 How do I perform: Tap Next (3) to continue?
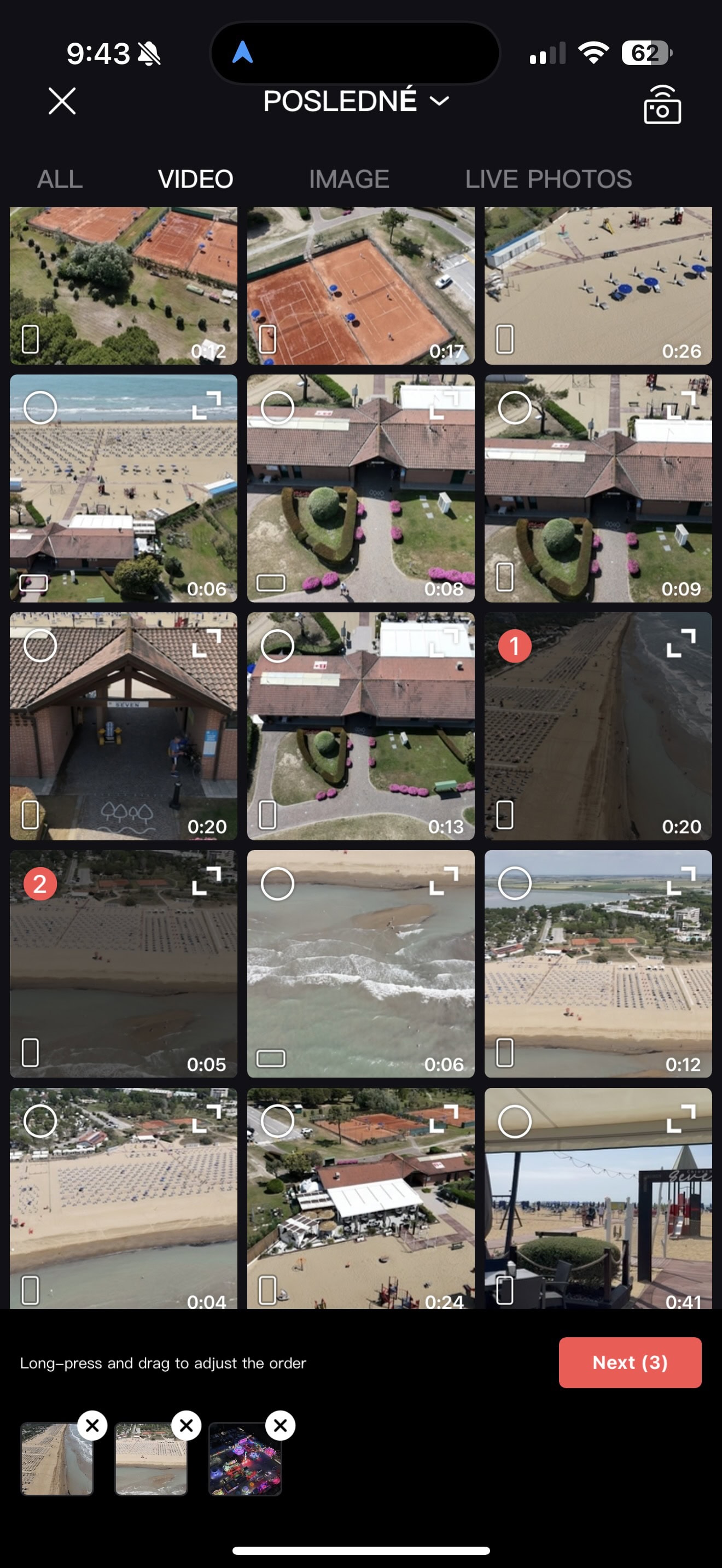(630, 1362)
